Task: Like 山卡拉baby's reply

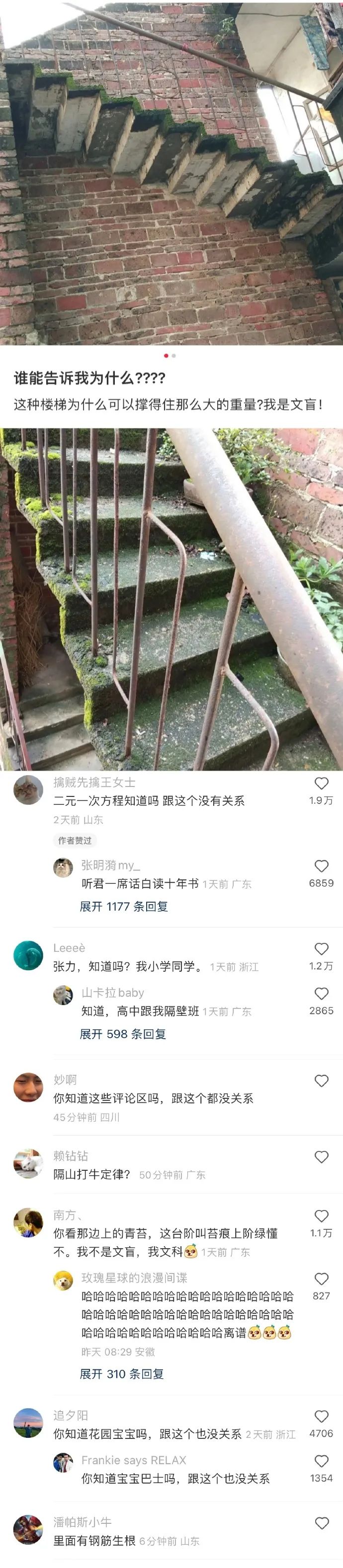Action: [x=321, y=994]
